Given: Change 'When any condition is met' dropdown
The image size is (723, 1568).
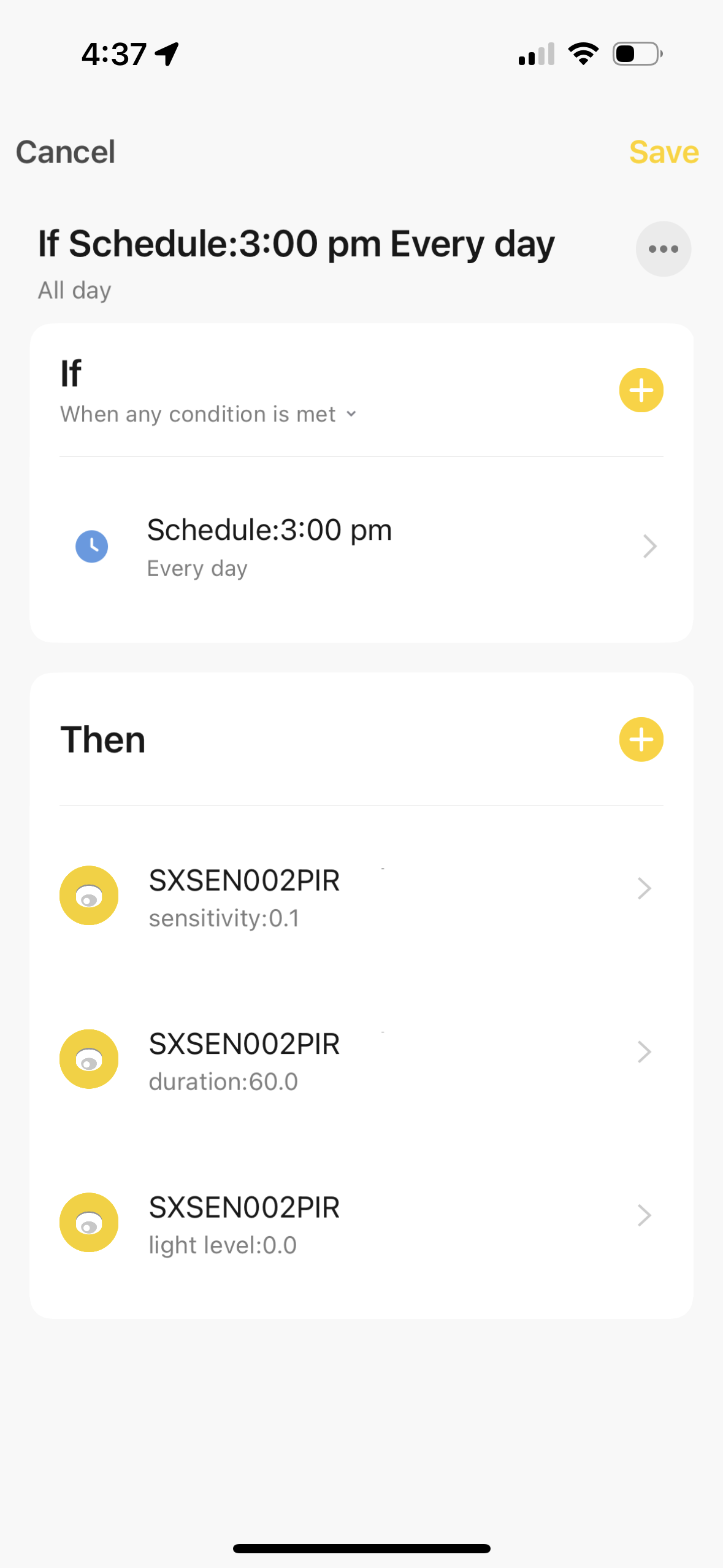Looking at the screenshot, I should 208,415.
